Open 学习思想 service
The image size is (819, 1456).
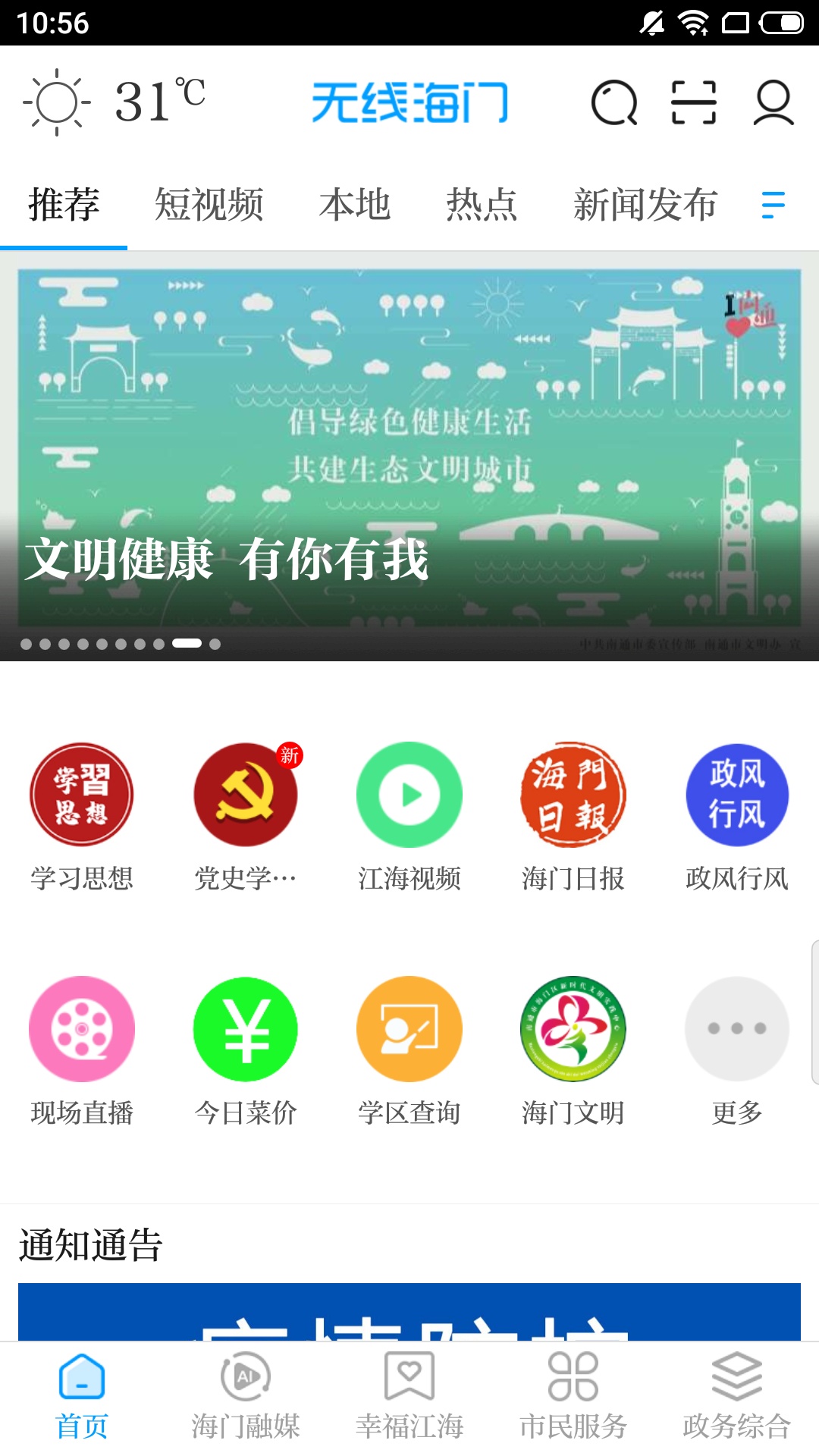[82, 793]
